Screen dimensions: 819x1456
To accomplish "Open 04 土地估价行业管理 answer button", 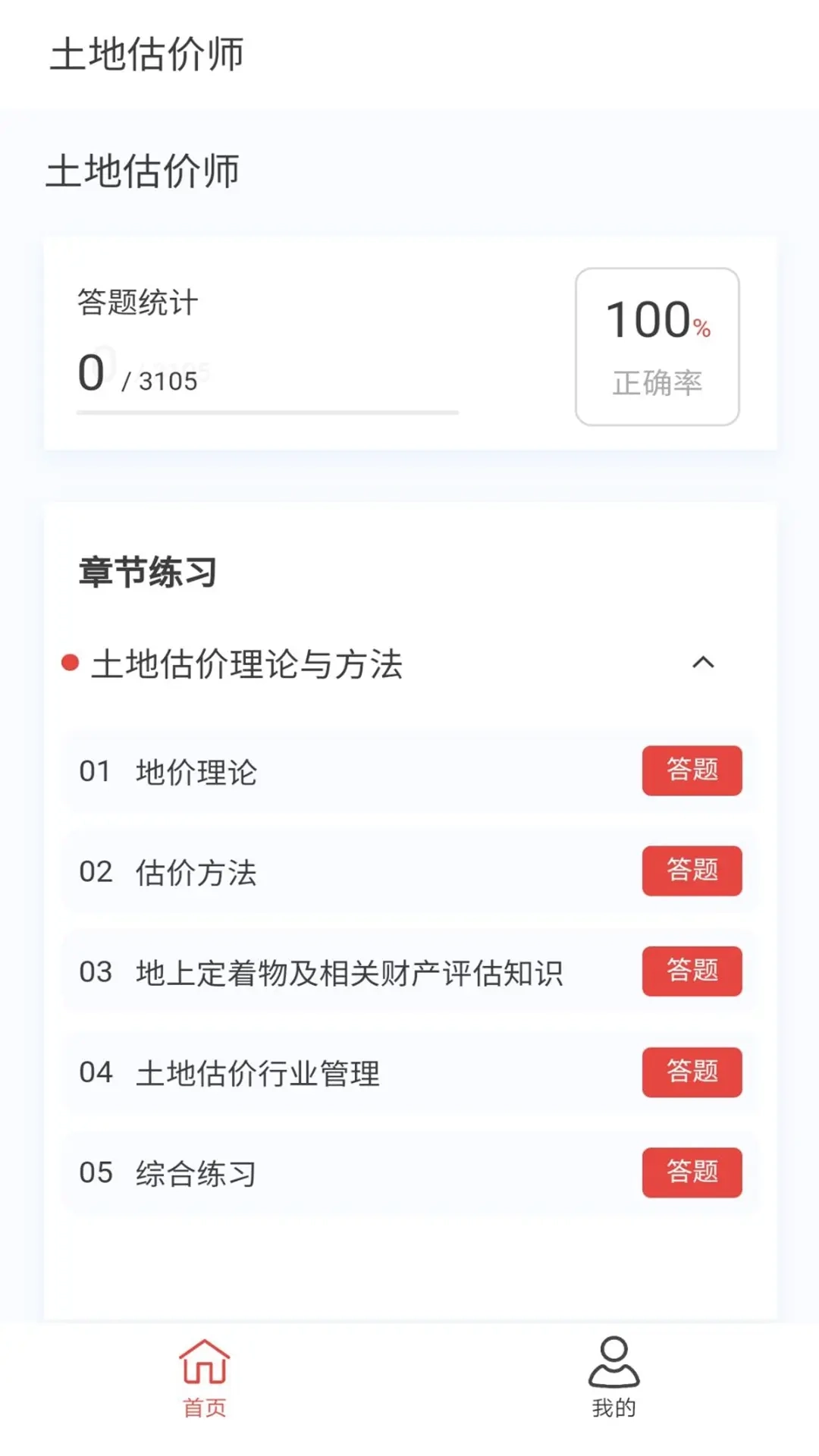I will click(x=691, y=1072).
